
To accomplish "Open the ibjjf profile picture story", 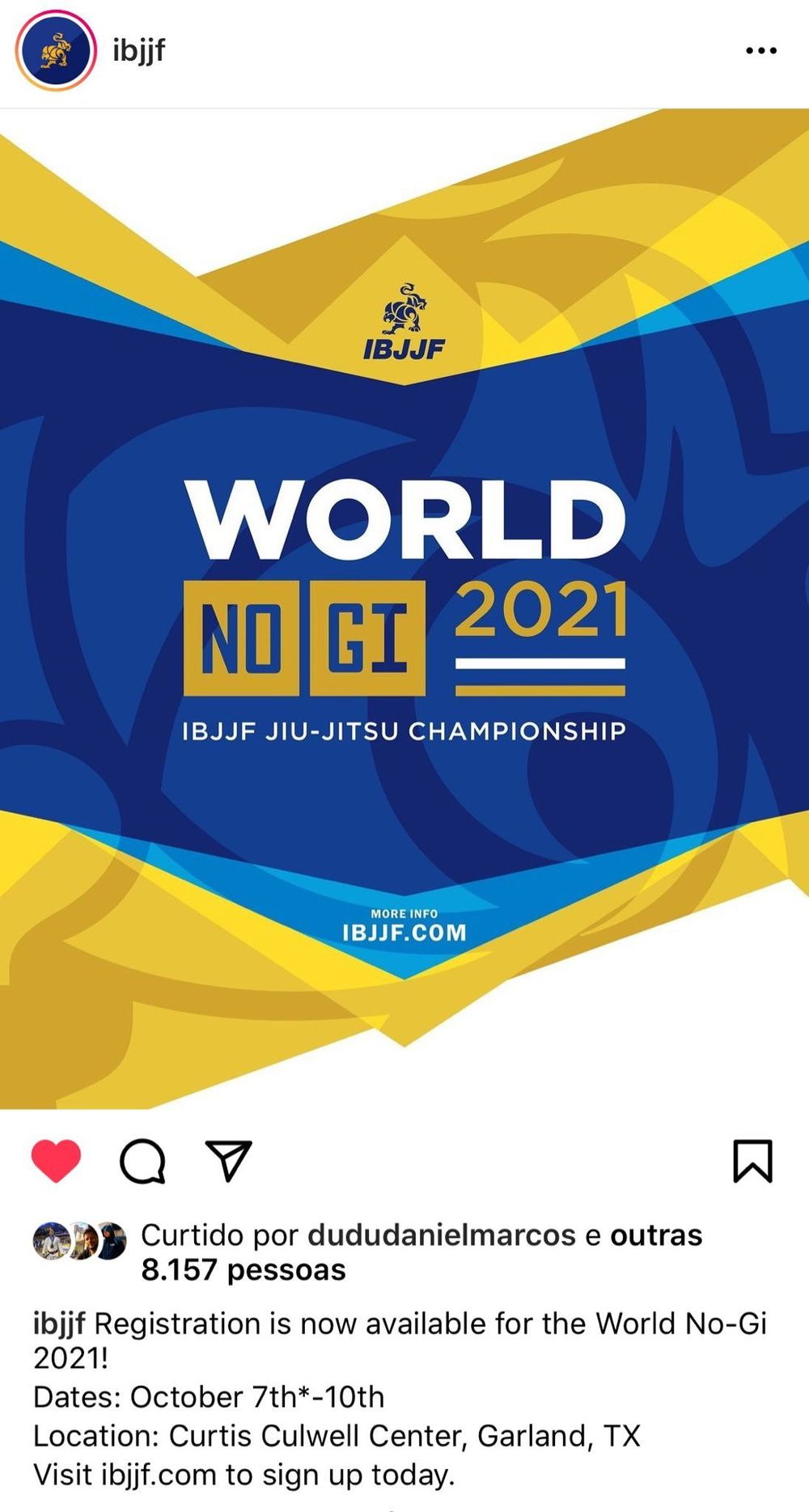I will coord(56,50).
